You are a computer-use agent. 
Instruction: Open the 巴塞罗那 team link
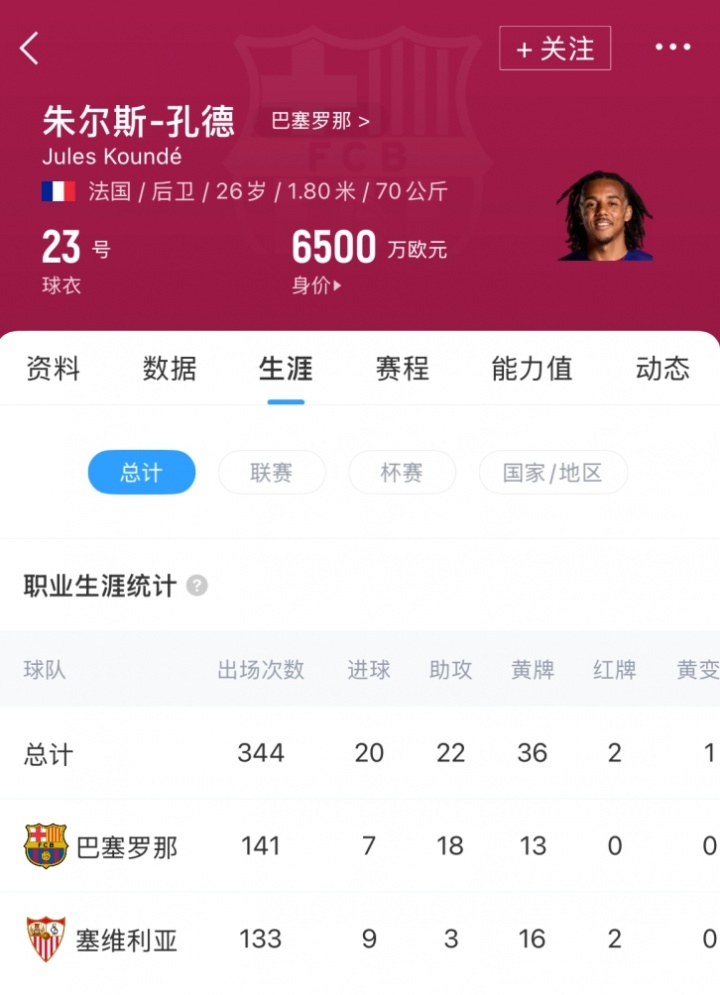tap(320, 121)
